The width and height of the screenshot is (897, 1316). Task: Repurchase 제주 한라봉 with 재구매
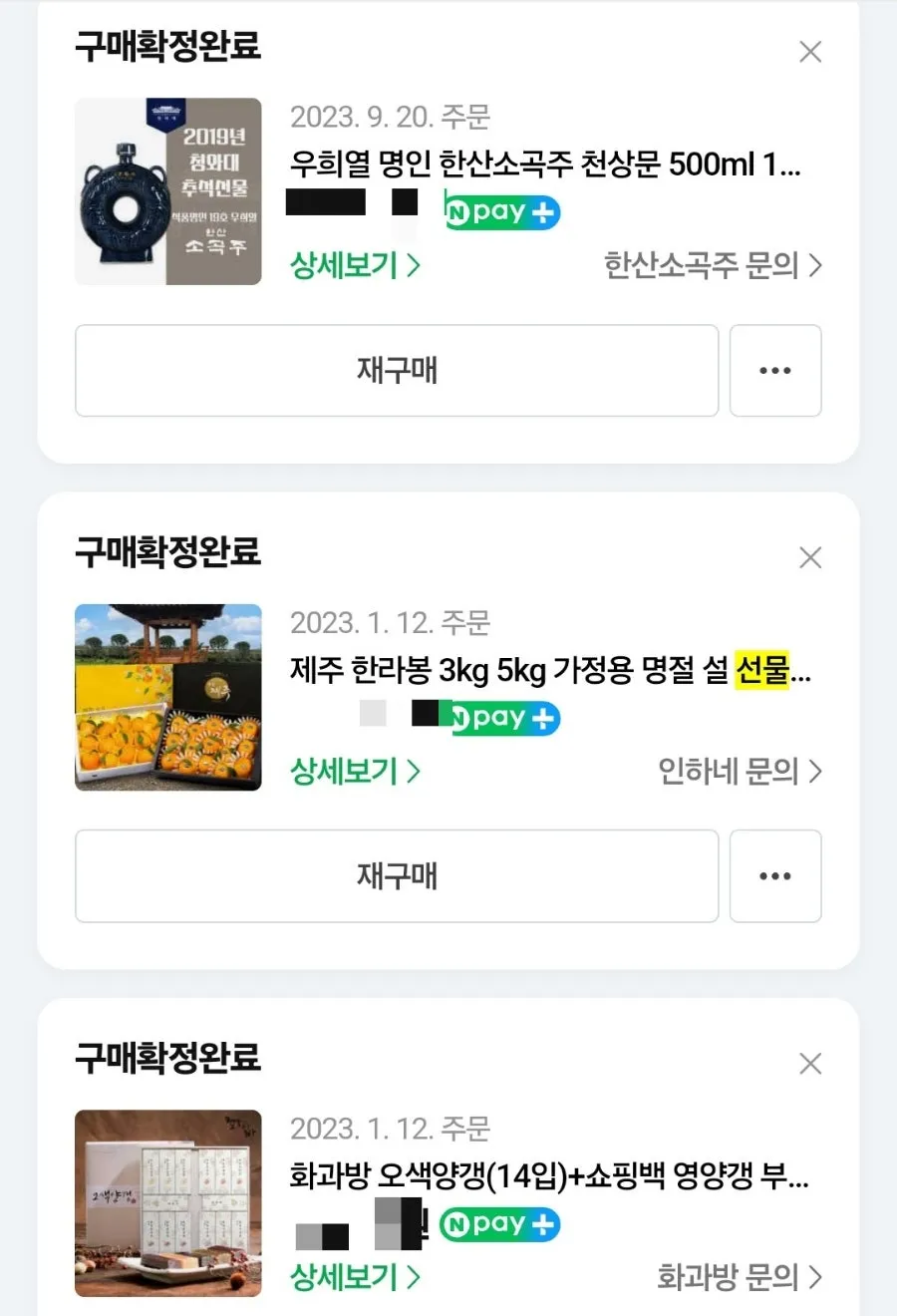point(397,876)
